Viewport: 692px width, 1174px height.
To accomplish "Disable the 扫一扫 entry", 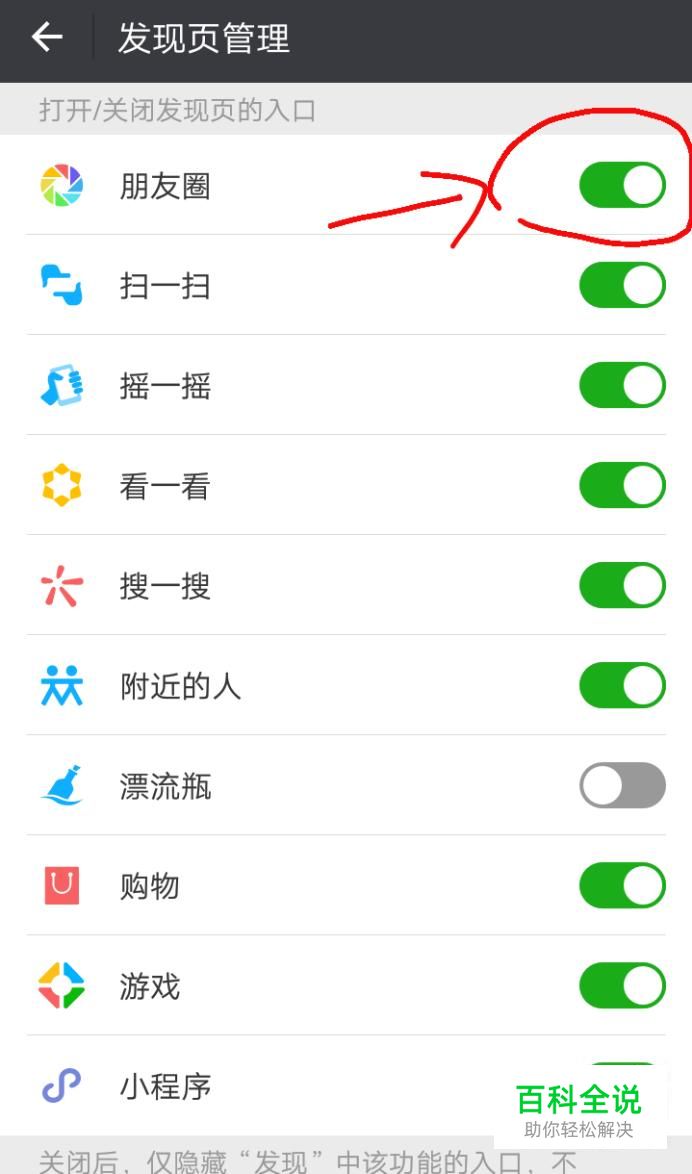I will (x=622, y=285).
